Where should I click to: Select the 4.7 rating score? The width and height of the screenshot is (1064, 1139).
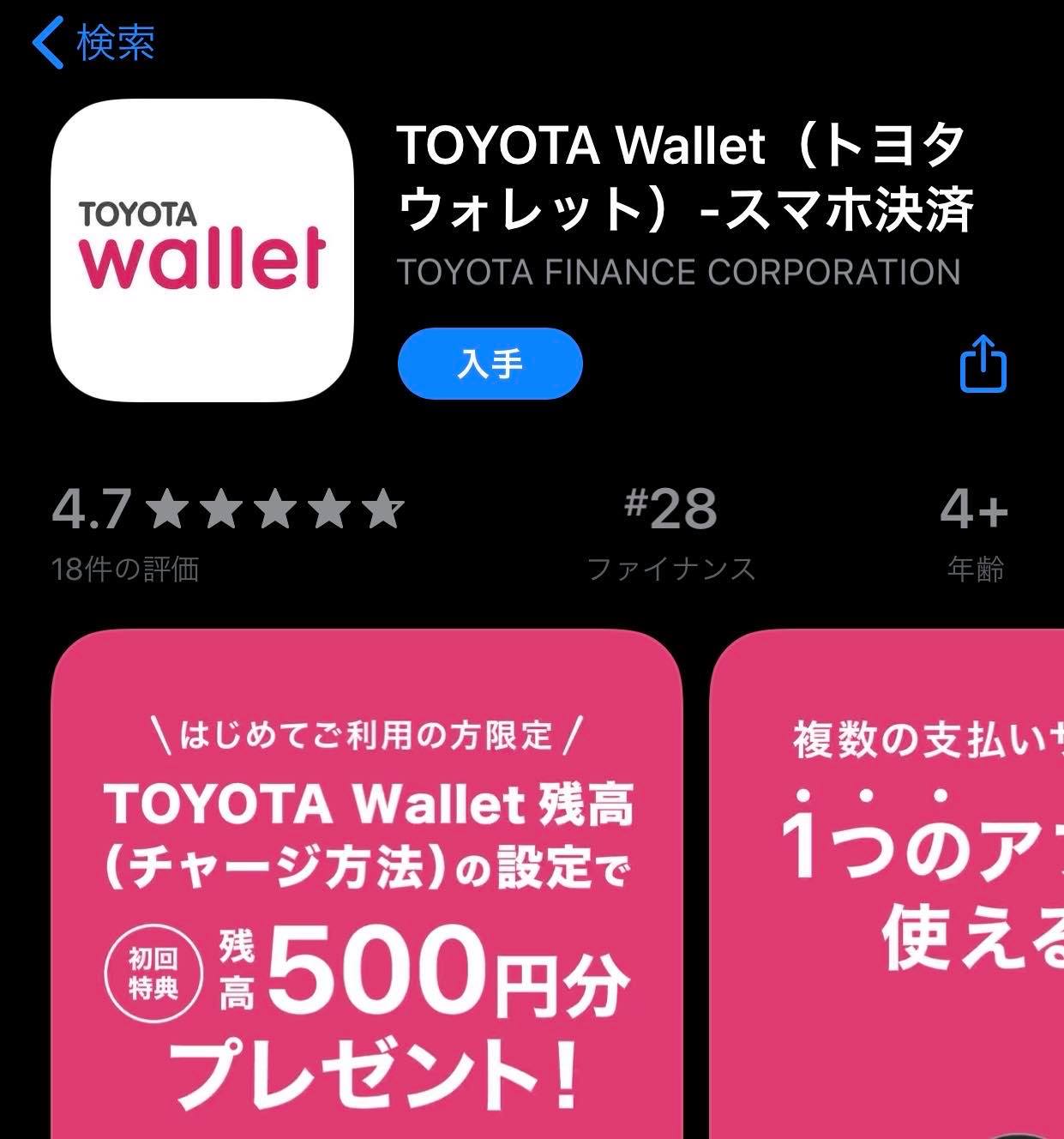[x=90, y=507]
